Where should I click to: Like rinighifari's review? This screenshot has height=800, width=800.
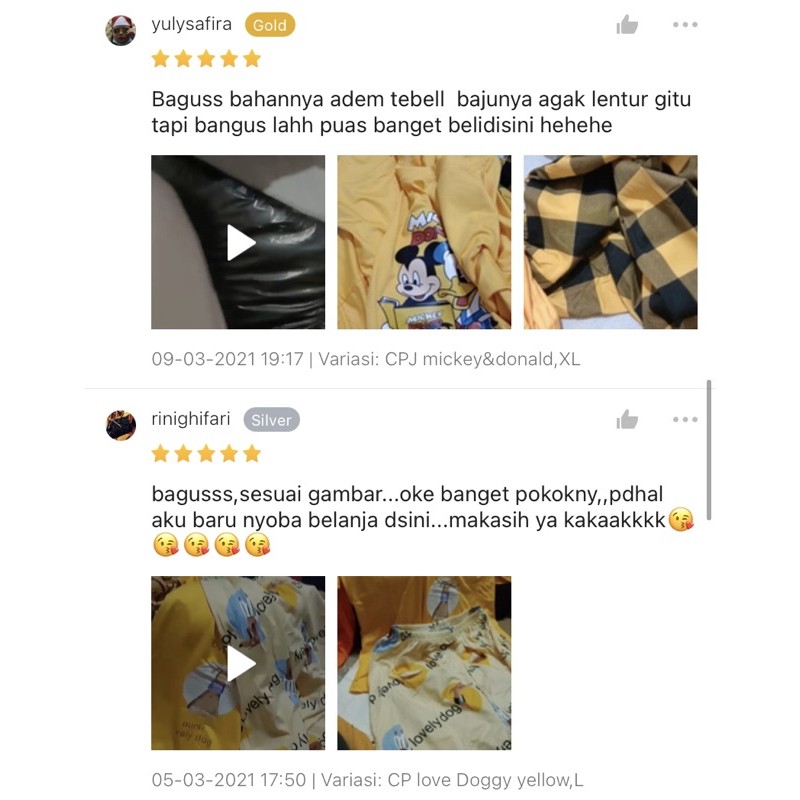click(627, 419)
